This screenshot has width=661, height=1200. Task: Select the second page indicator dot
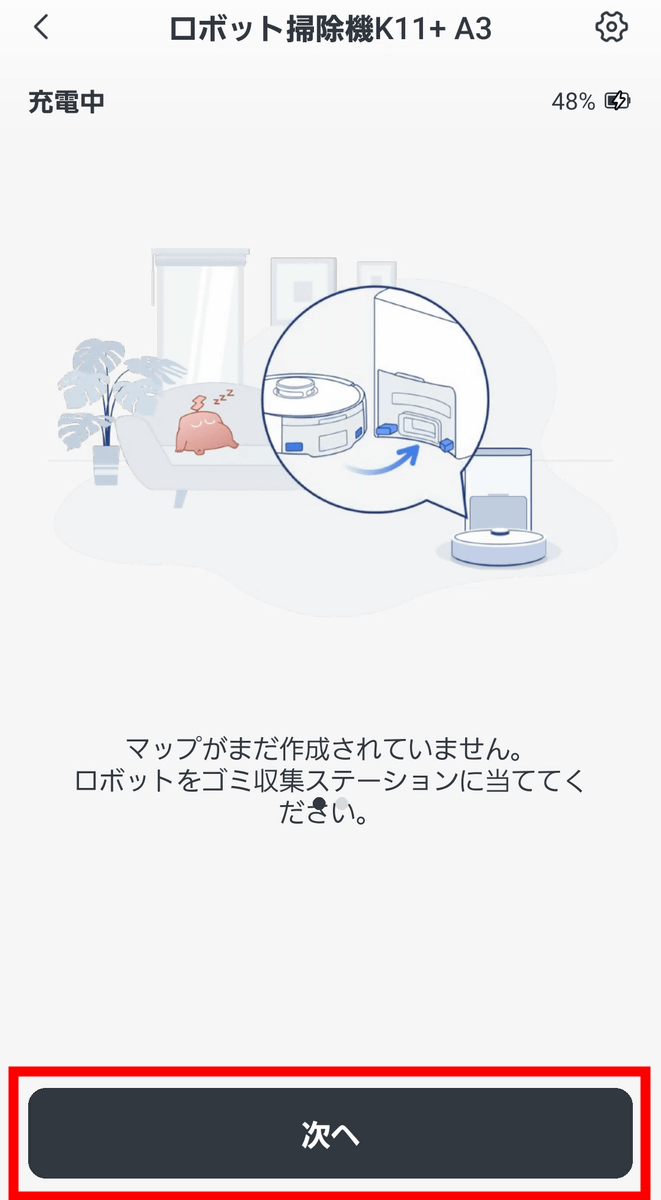341,803
